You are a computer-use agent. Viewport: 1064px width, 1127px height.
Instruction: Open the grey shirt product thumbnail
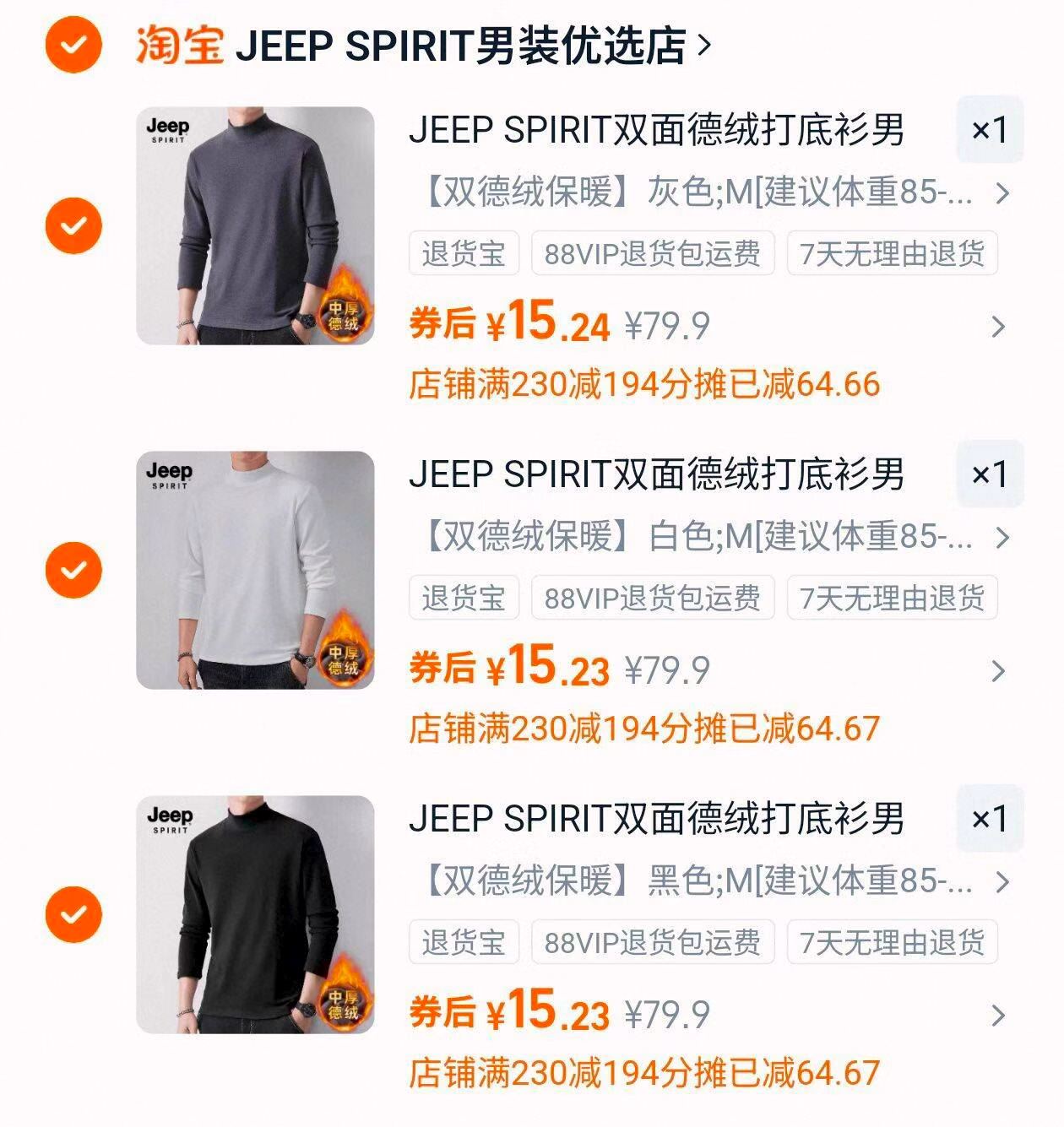pos(253,224)
